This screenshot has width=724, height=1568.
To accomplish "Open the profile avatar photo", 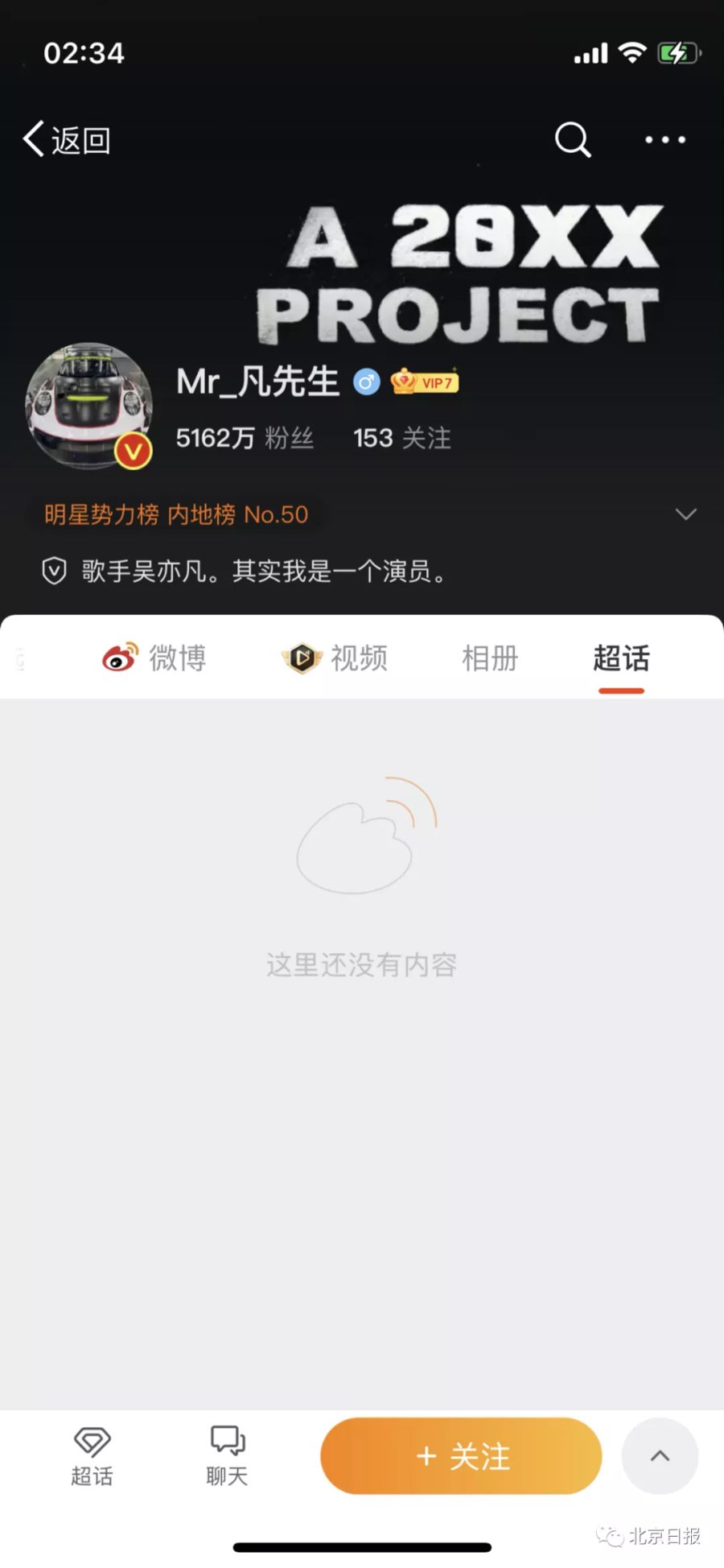I will (89, 406).
